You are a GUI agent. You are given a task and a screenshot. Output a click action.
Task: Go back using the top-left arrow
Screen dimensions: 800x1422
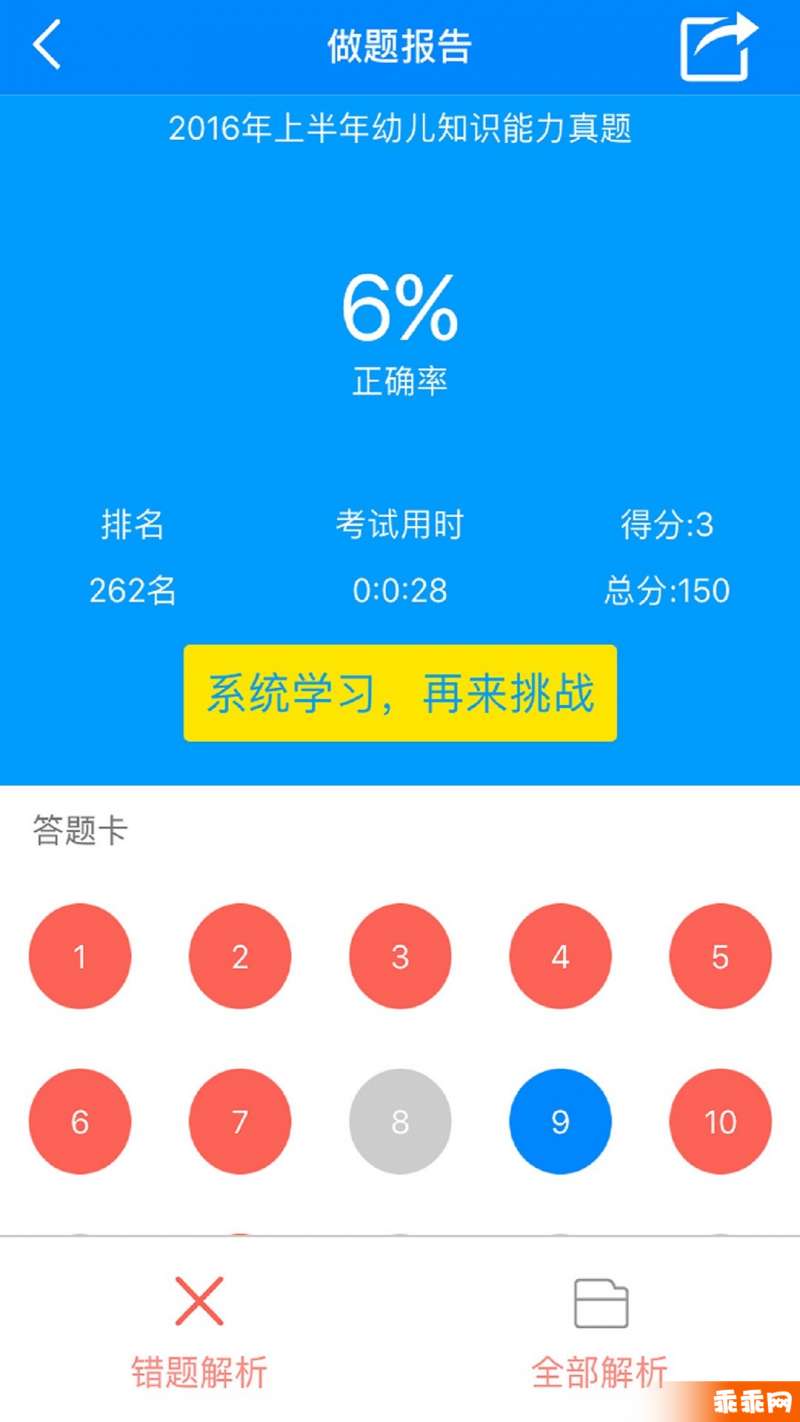pos(47,46)
